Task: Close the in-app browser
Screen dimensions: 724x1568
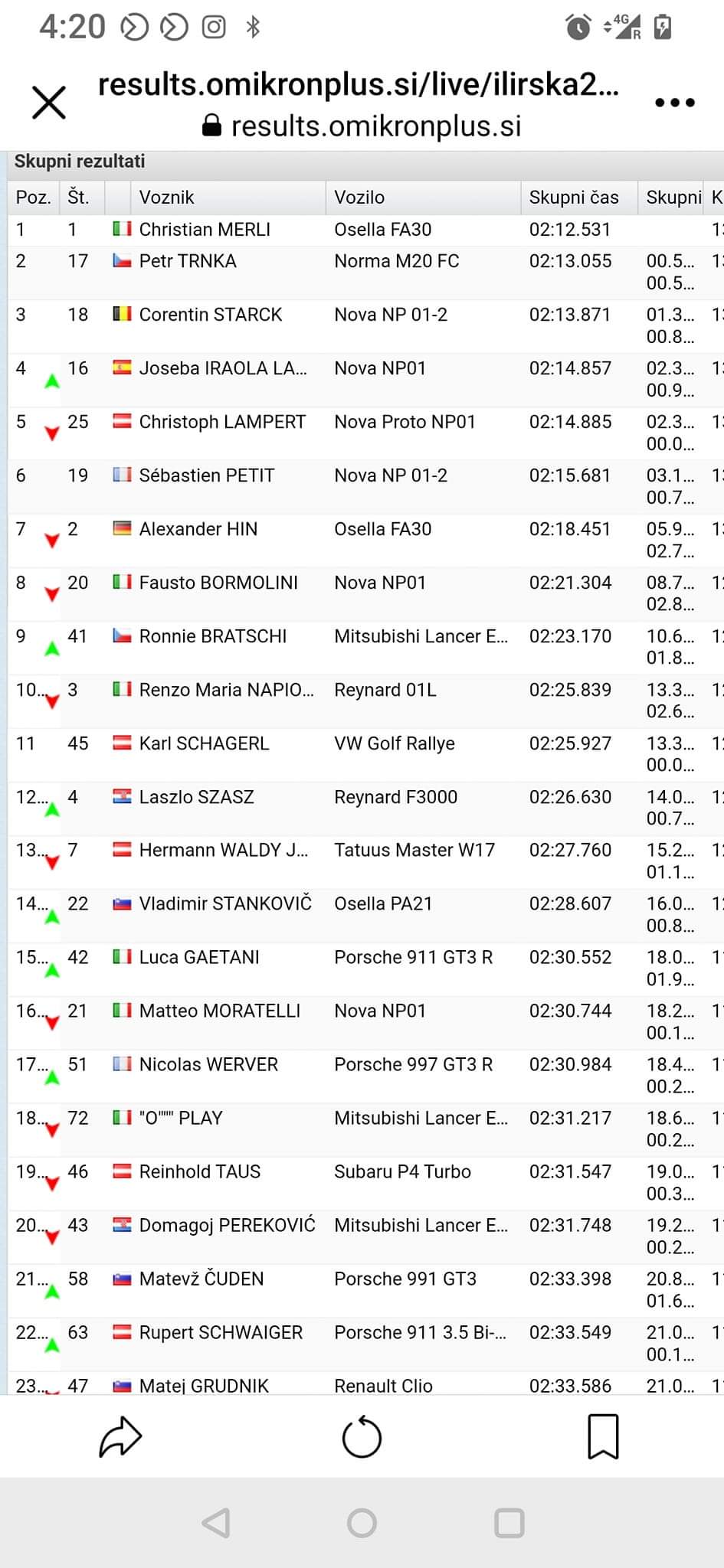Action: coord(49,103)
